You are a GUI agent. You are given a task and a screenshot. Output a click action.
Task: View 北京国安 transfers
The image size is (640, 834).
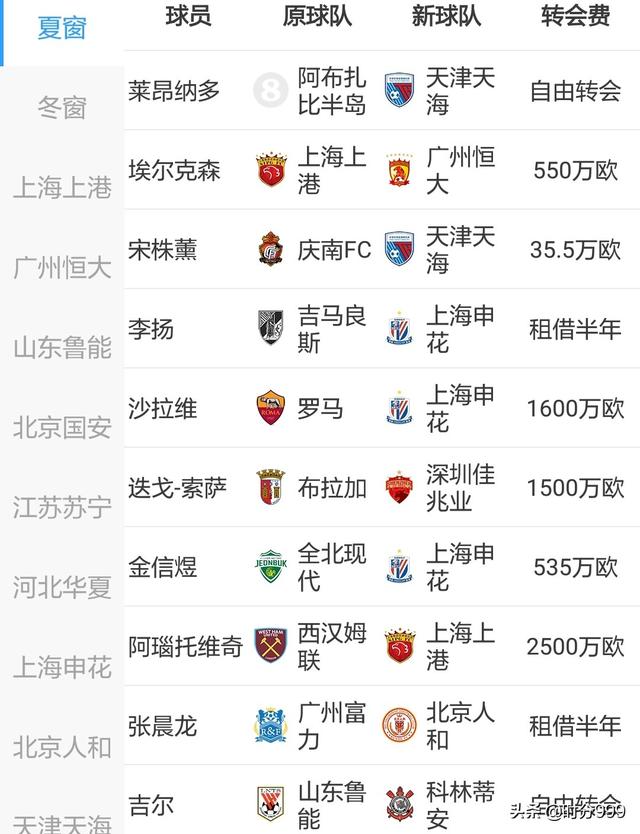[62, 428]
